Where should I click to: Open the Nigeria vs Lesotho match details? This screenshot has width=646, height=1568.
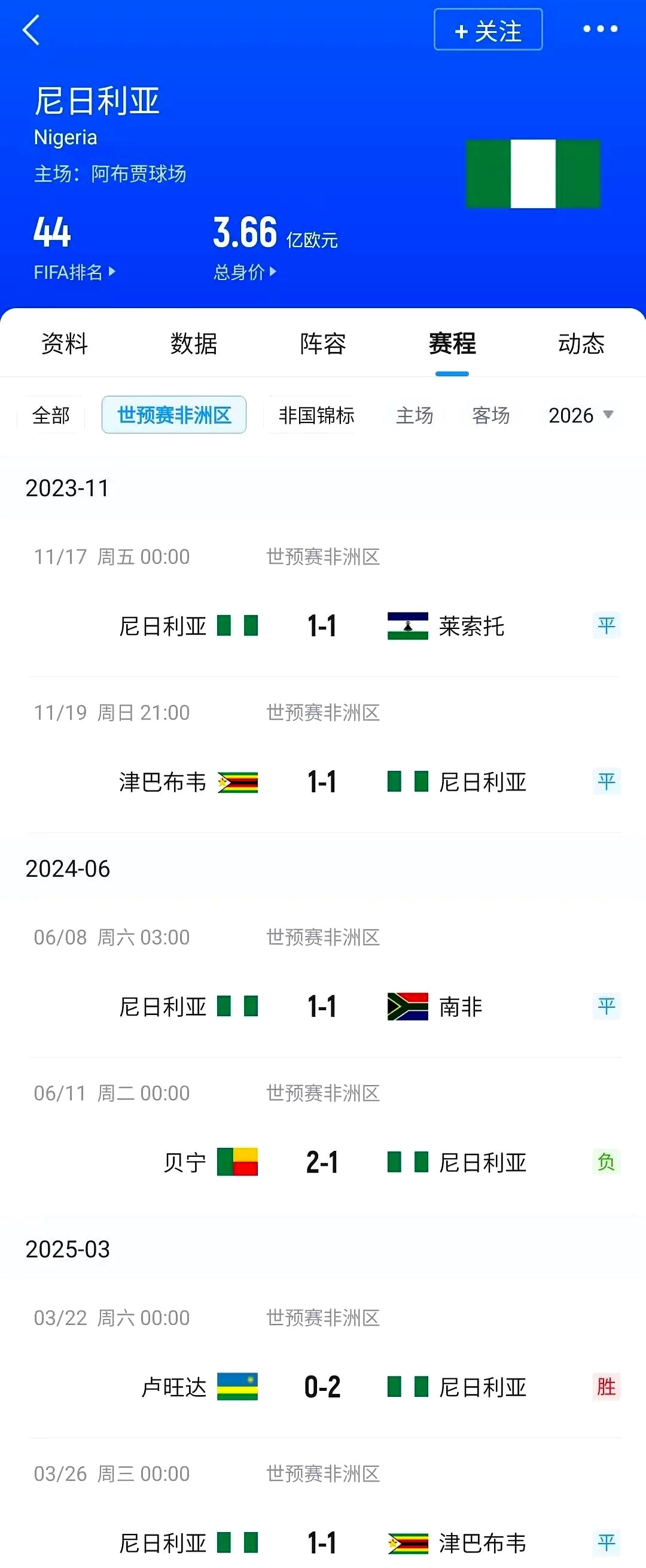coord(323,626)
